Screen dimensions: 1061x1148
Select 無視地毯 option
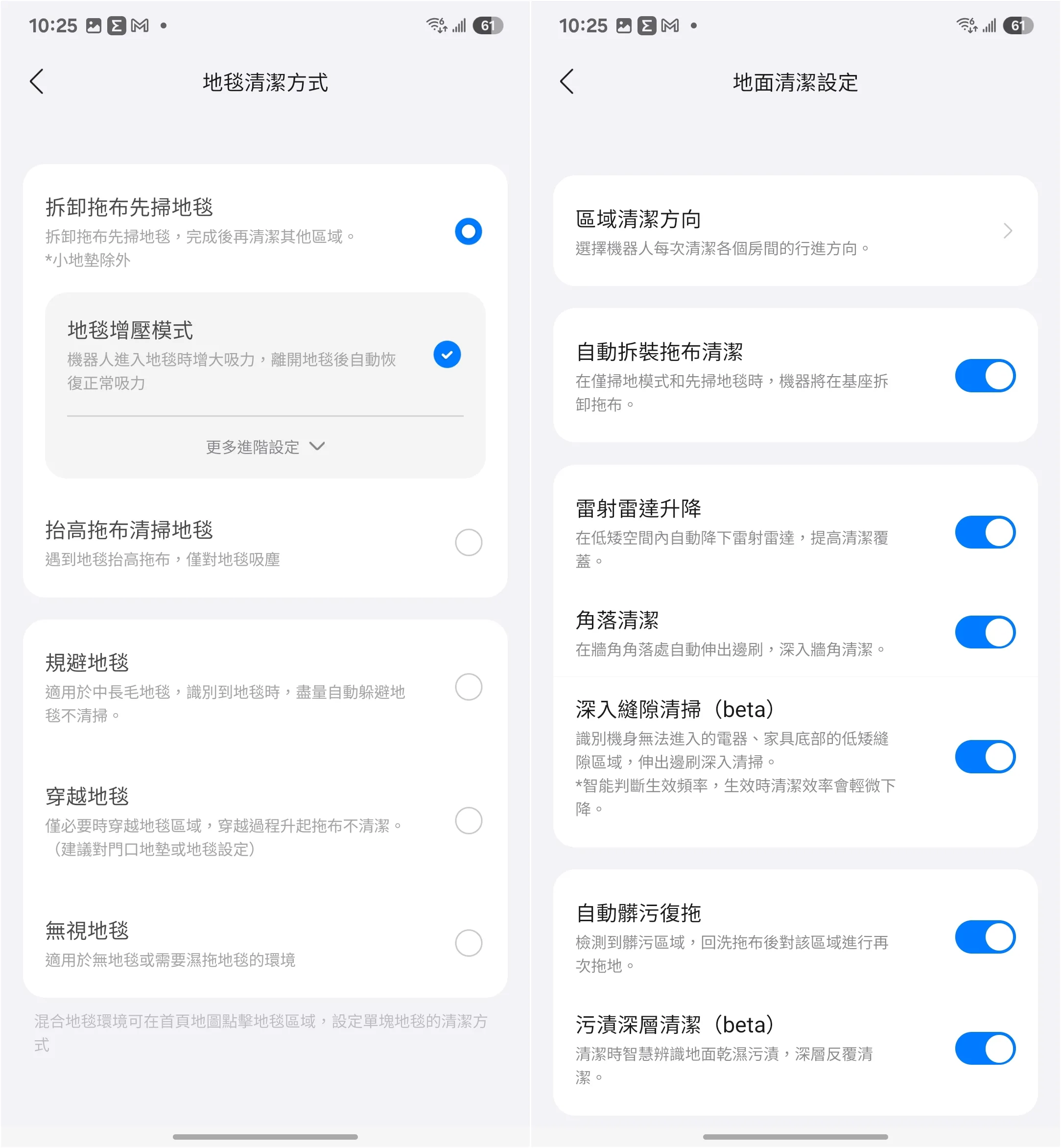(468, 943)
